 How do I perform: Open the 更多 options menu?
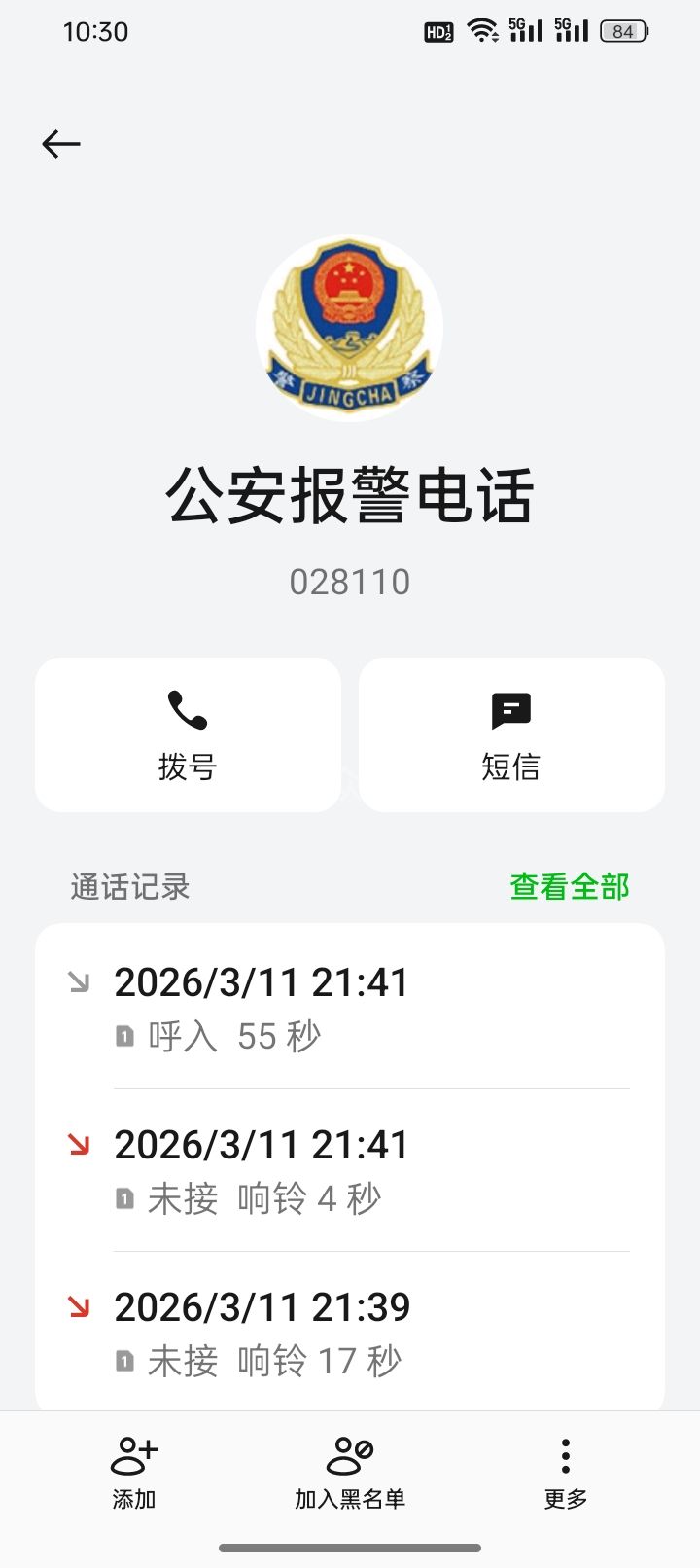(565, 1473)
